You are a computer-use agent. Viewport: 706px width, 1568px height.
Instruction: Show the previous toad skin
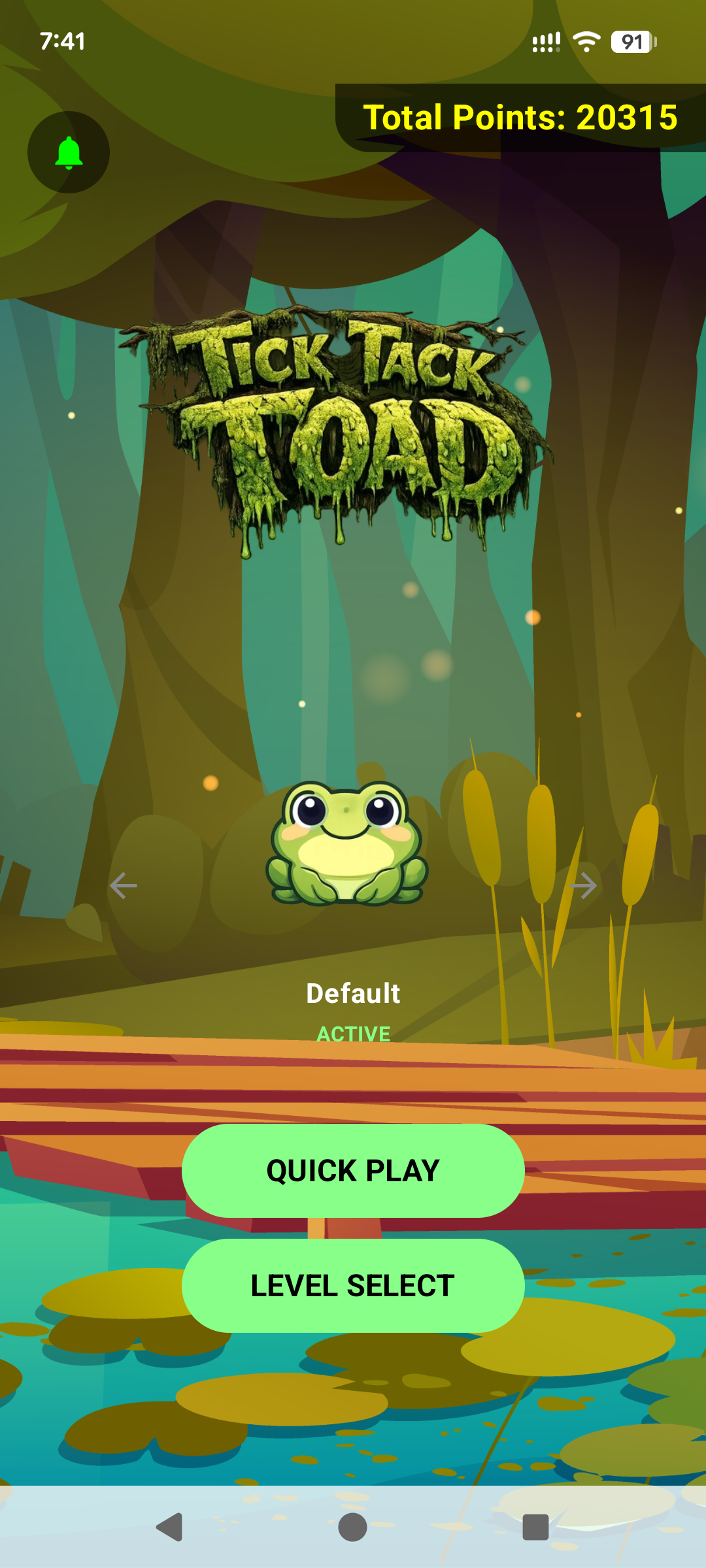point(123,886)
